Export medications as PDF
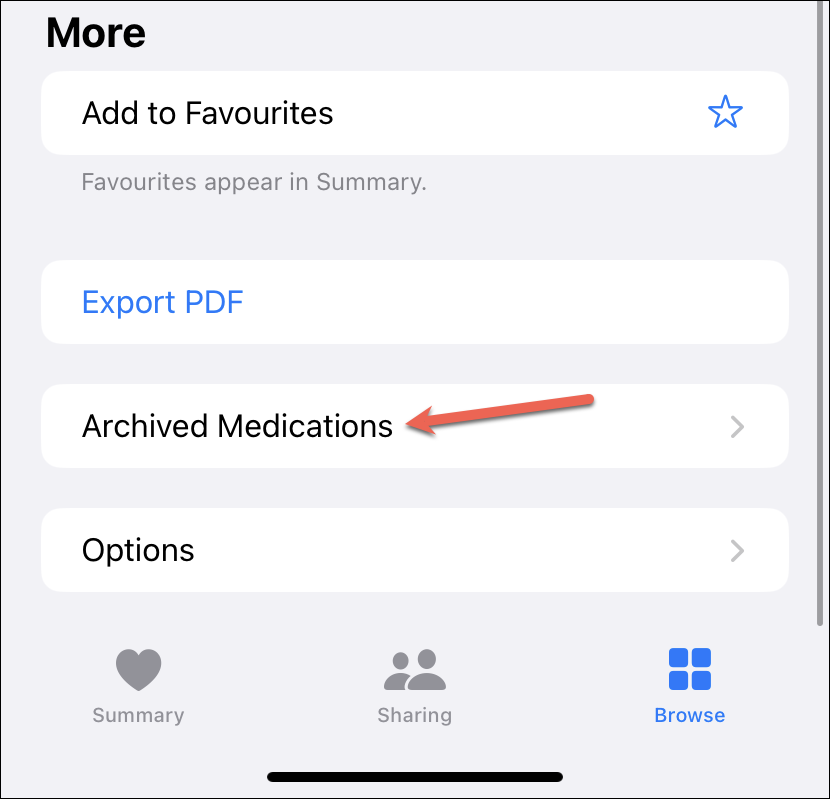This screenshot has height=799, width=830. (163, 302)
